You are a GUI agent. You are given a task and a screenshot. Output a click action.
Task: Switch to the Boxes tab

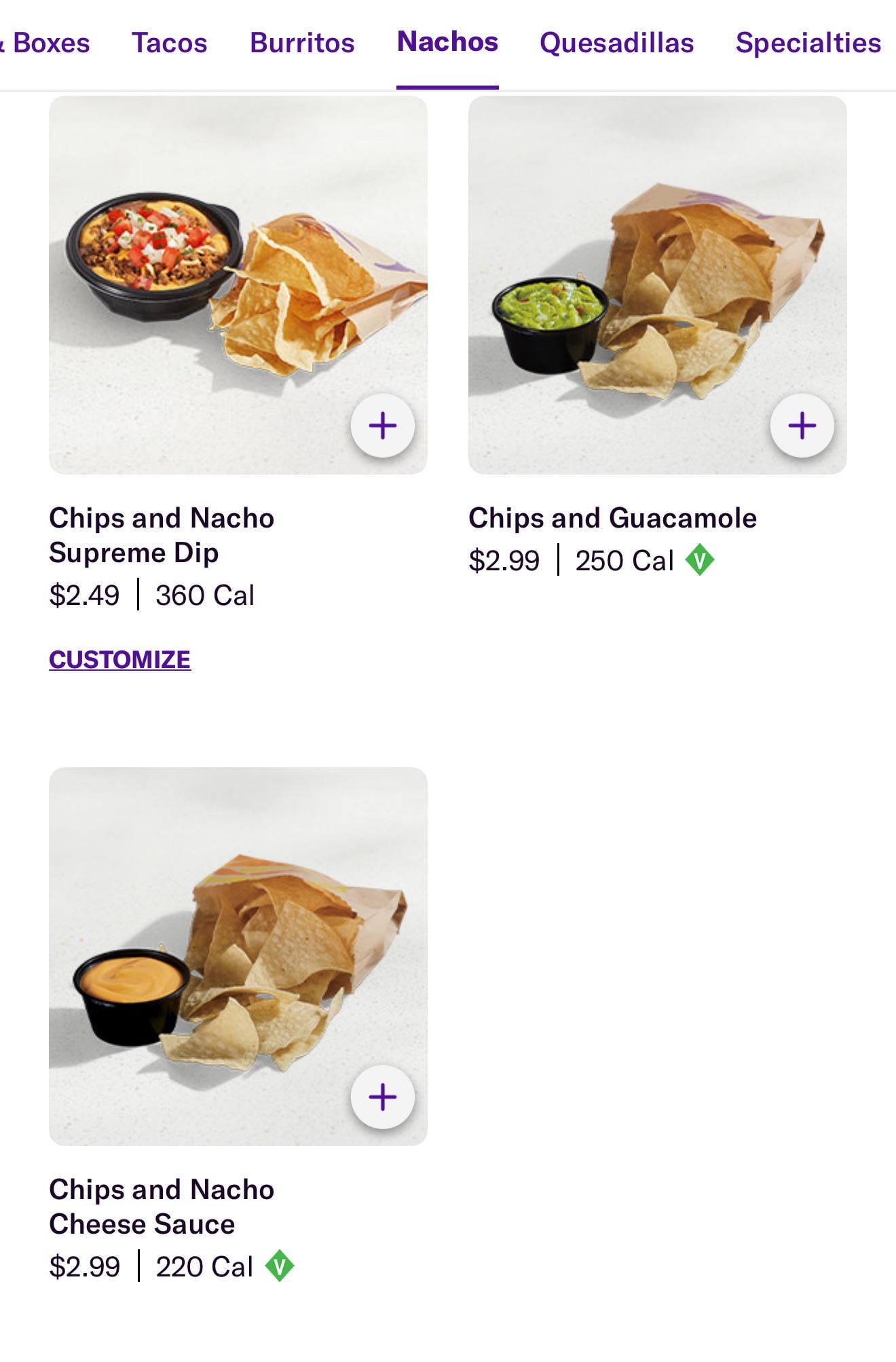48,43
